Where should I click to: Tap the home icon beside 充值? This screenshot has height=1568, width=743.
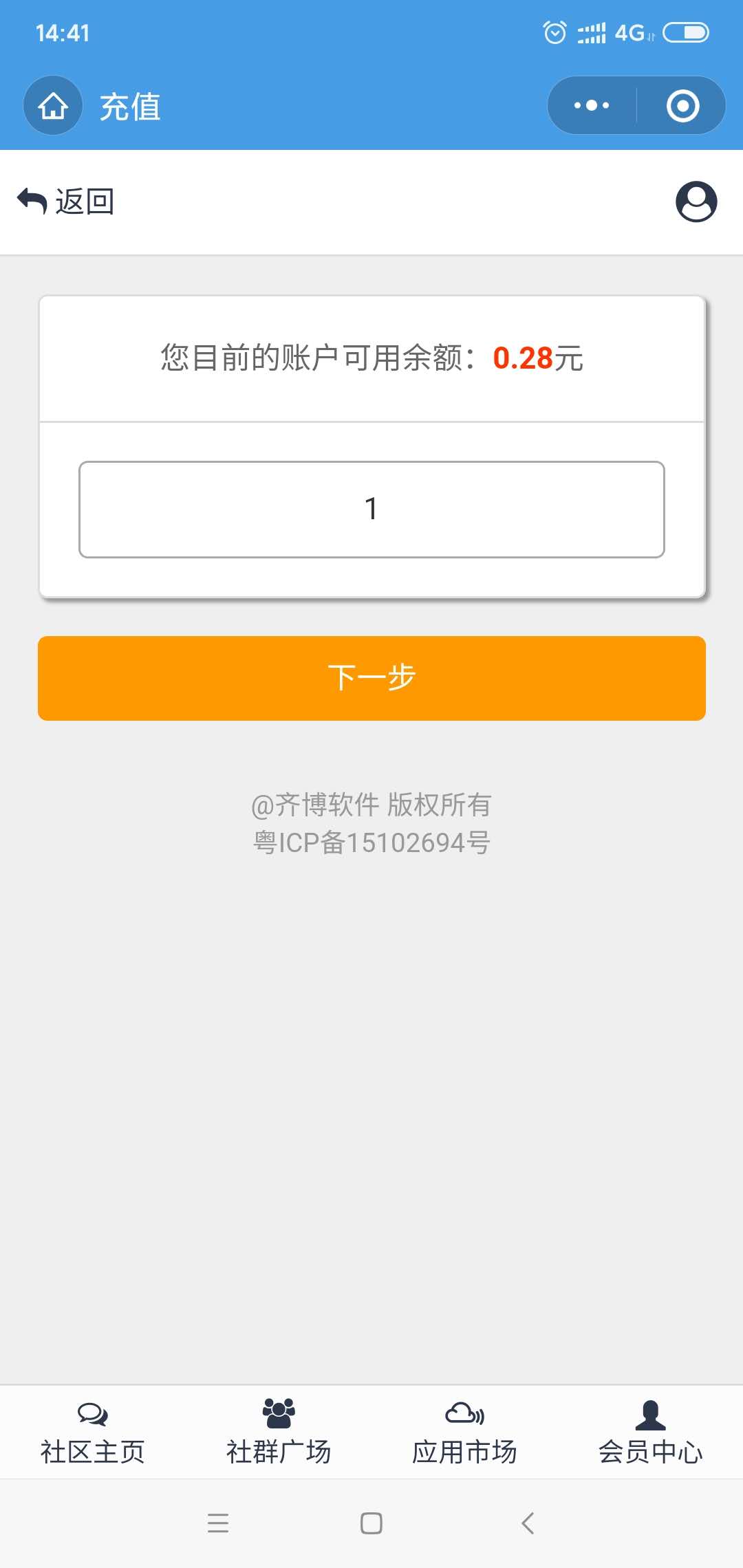pos(53,106)
